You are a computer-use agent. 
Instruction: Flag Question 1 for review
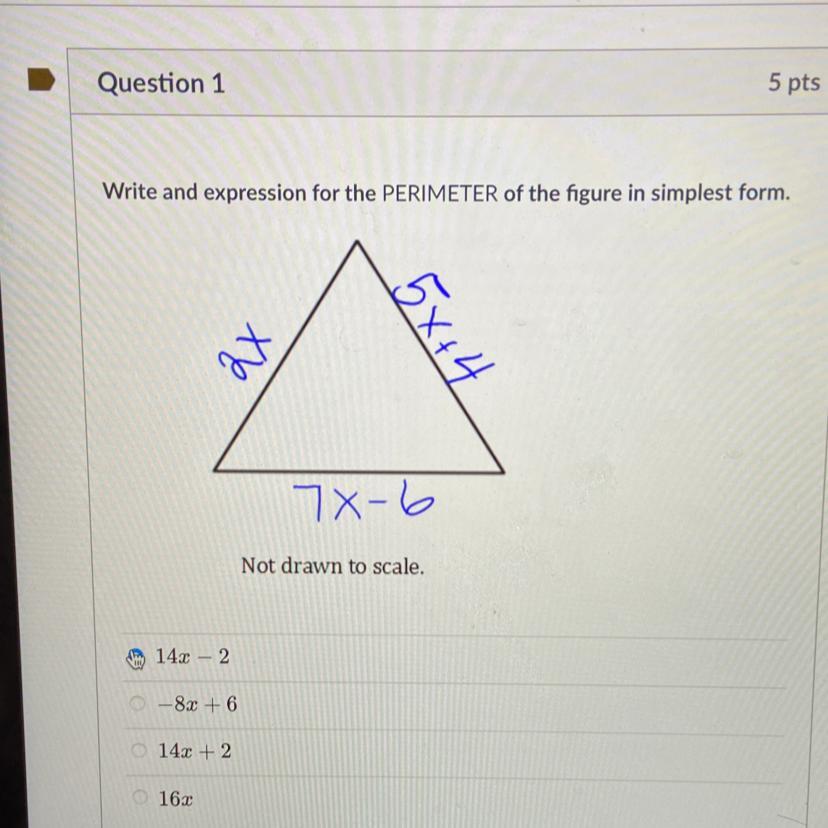39,81
